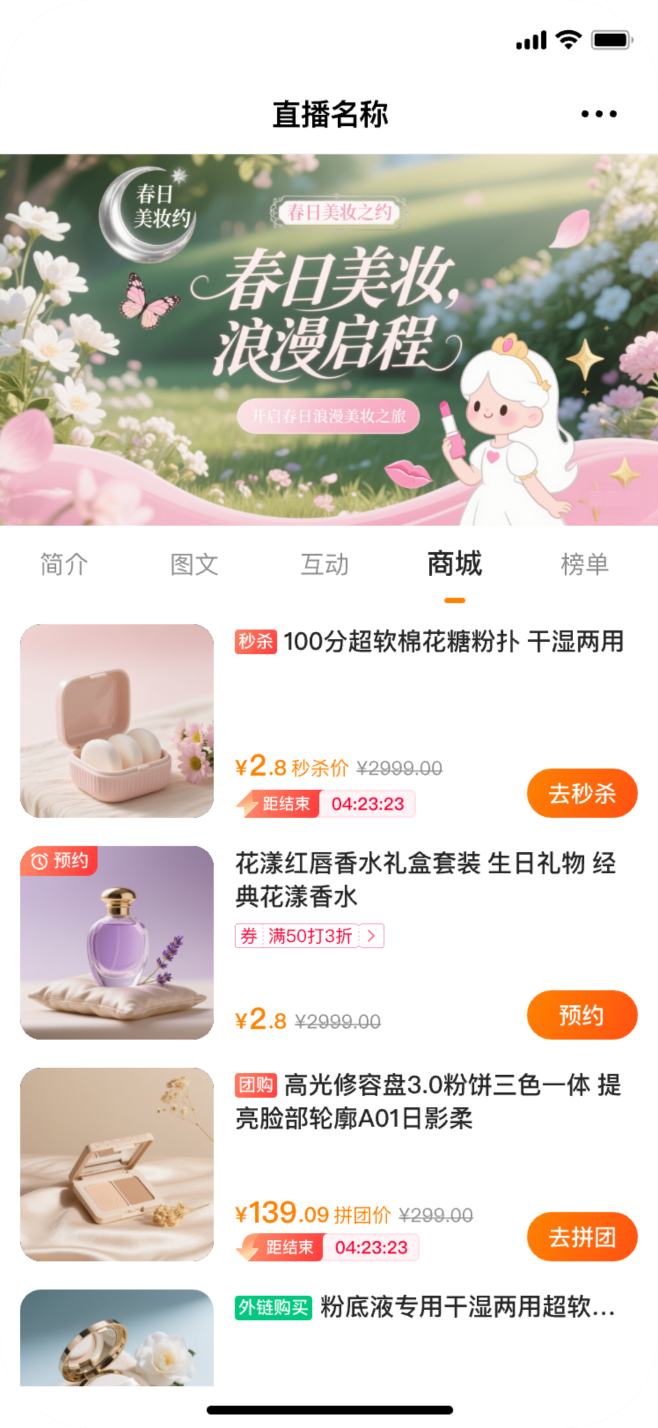The image size is (658, 1428).
Task: Open the 棉花糖粉扑 product image
Action: click(x=117, y=721)
